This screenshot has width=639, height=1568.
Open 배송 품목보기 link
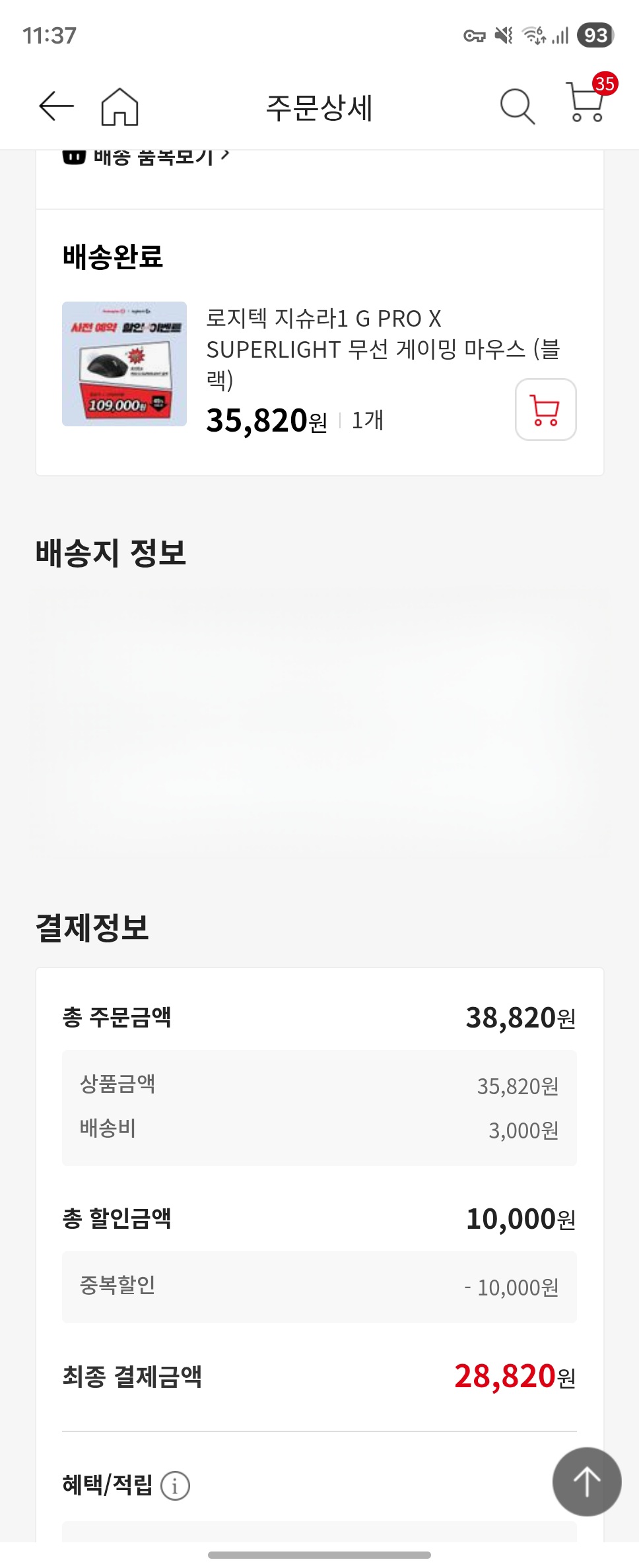[152, 158]
